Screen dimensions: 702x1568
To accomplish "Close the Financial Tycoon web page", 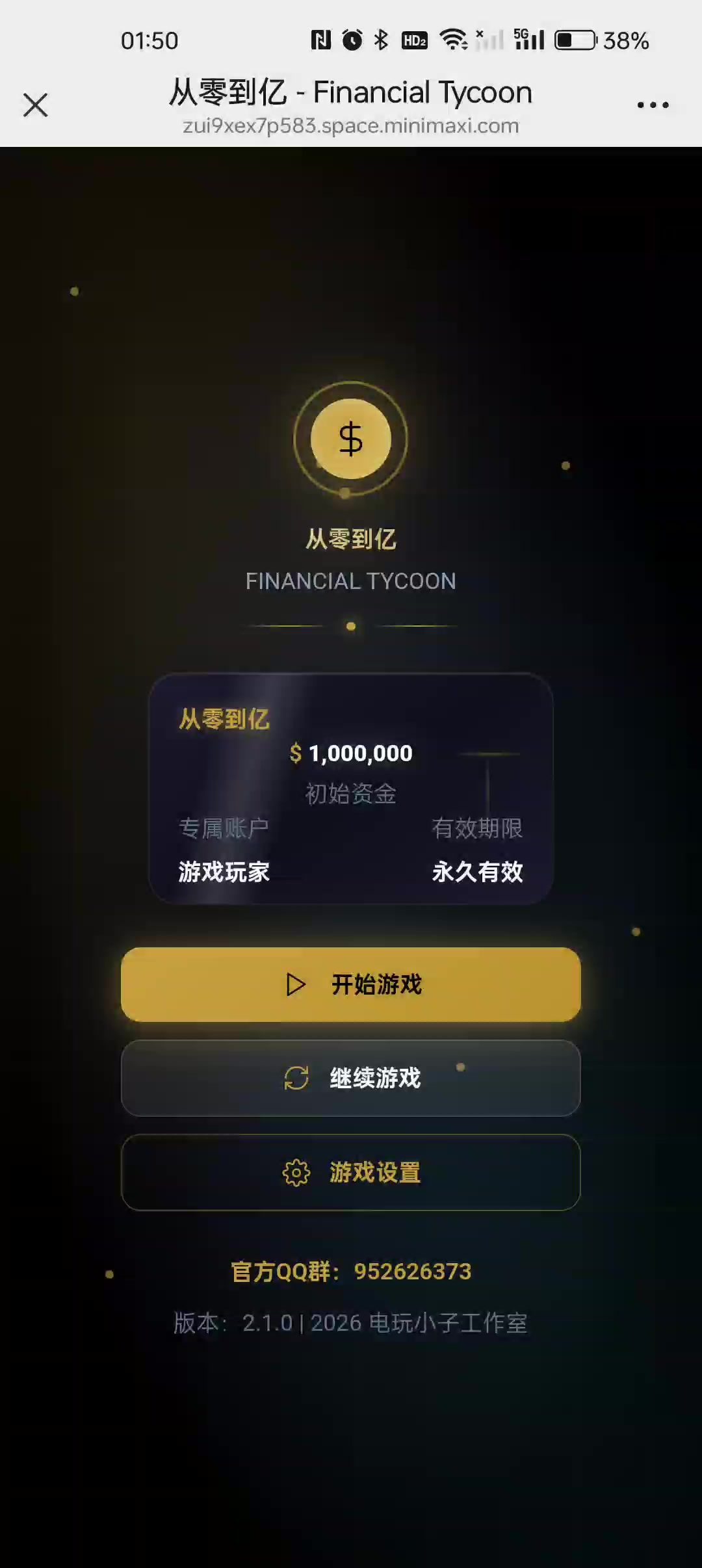I will [x=36, y=105].
